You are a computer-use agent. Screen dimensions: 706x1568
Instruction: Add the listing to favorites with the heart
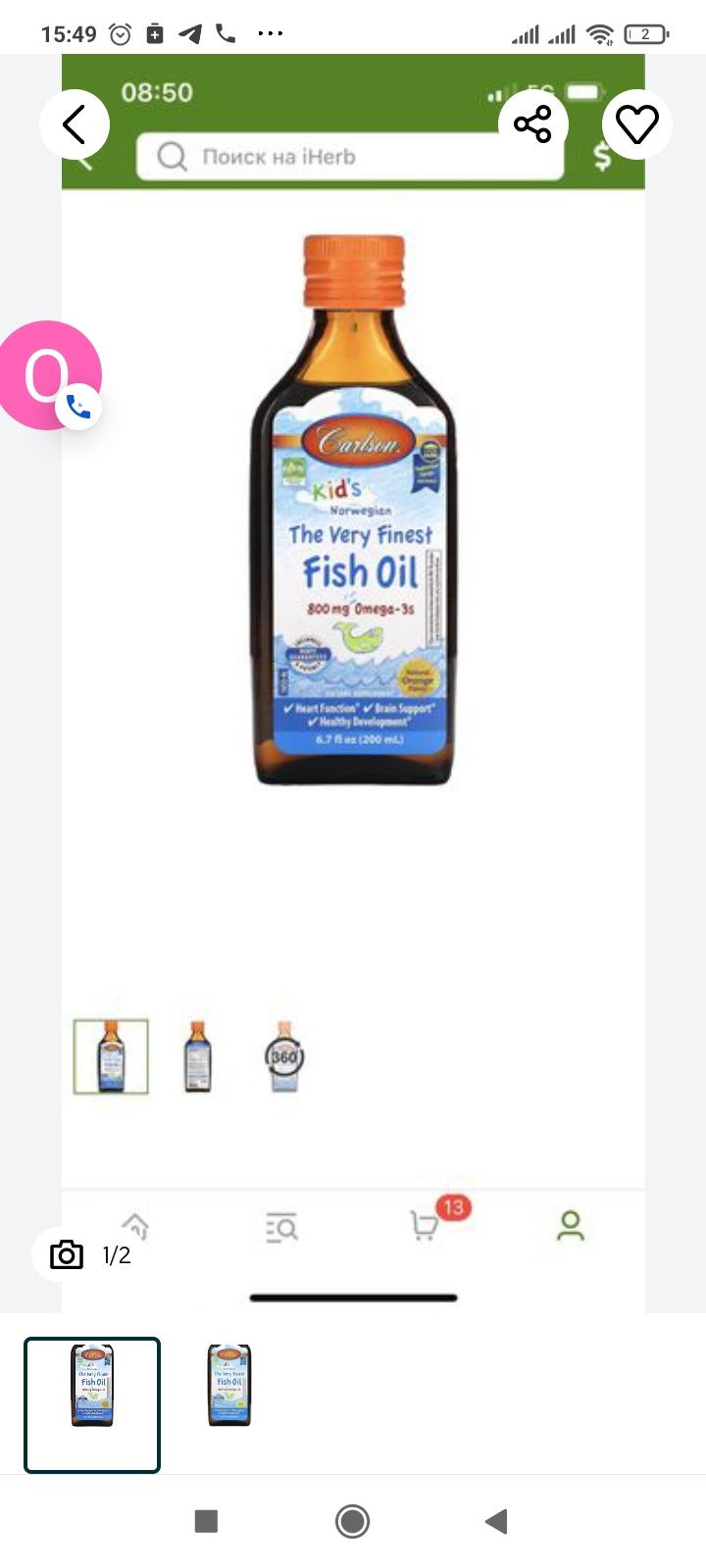click(636, 124)
